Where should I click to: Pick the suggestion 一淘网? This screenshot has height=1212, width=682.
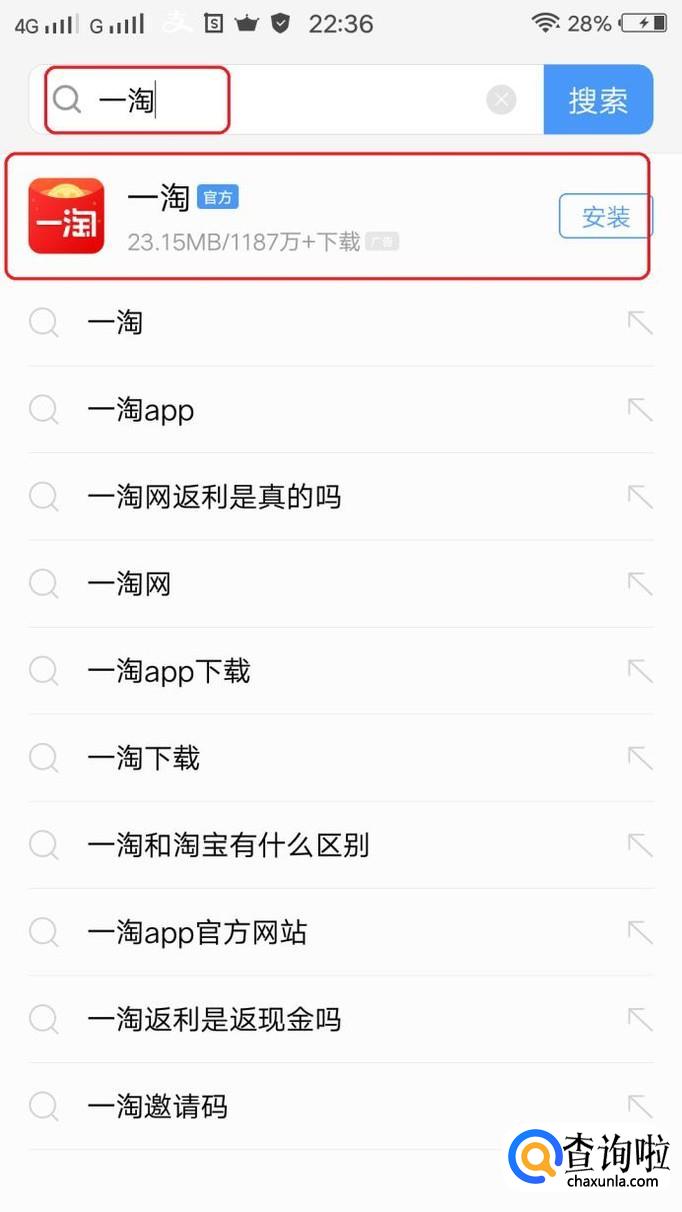341,584
